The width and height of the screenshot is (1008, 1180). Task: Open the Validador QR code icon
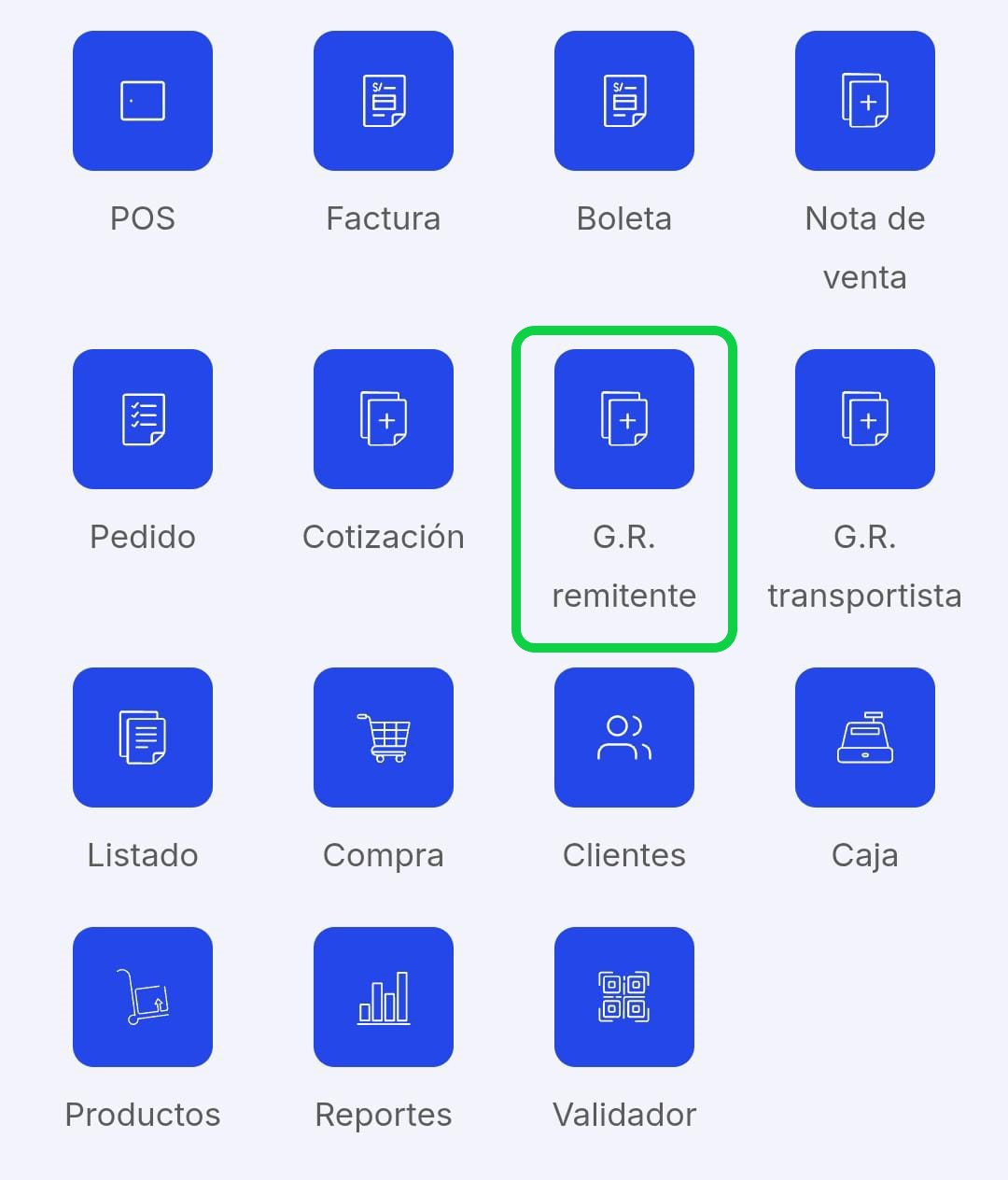(x=623, y=996)
